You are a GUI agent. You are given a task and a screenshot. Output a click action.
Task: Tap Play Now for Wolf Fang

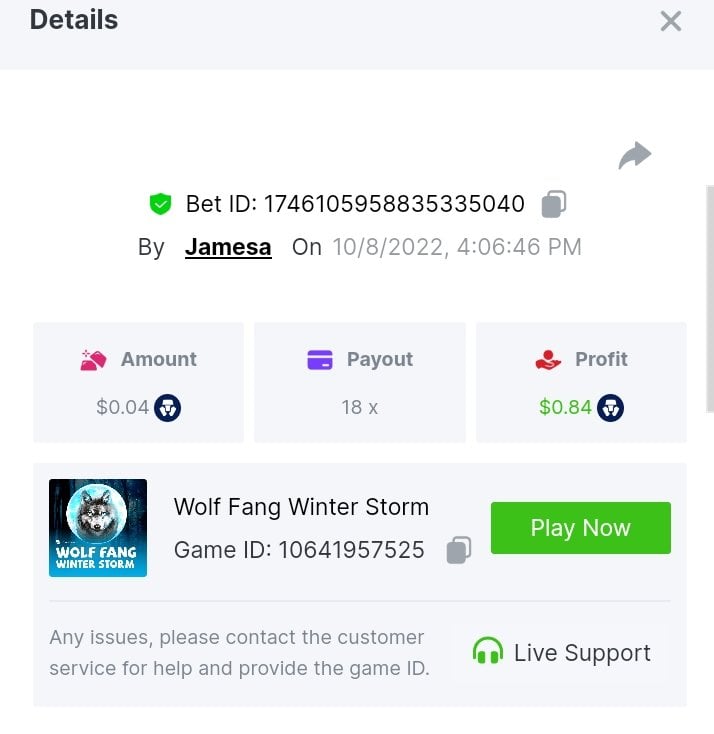580,528
